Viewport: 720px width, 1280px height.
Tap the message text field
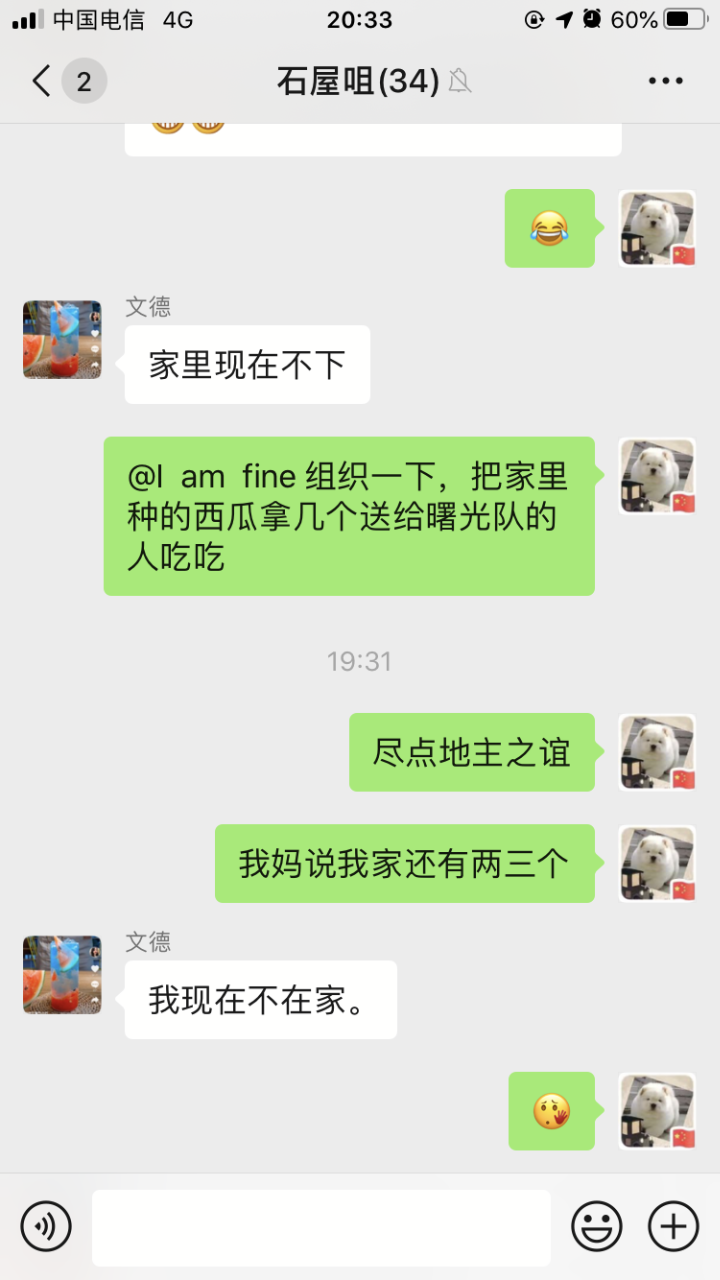click(321, 1227)
